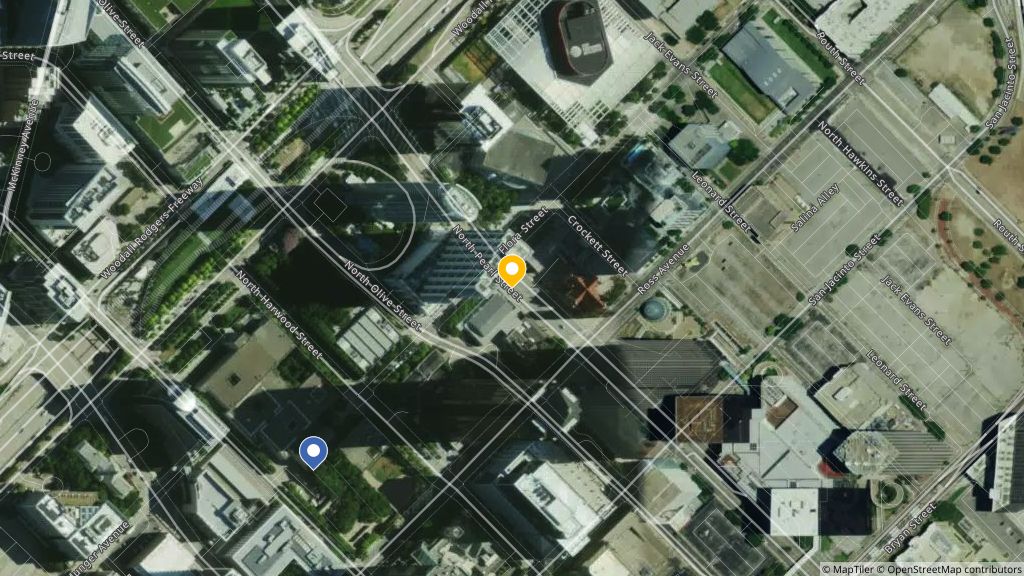Viewport: 1024px width, 576px height.
Task: Select the blue map marker near North Harwood Street
Action: [x=314, y=452]
